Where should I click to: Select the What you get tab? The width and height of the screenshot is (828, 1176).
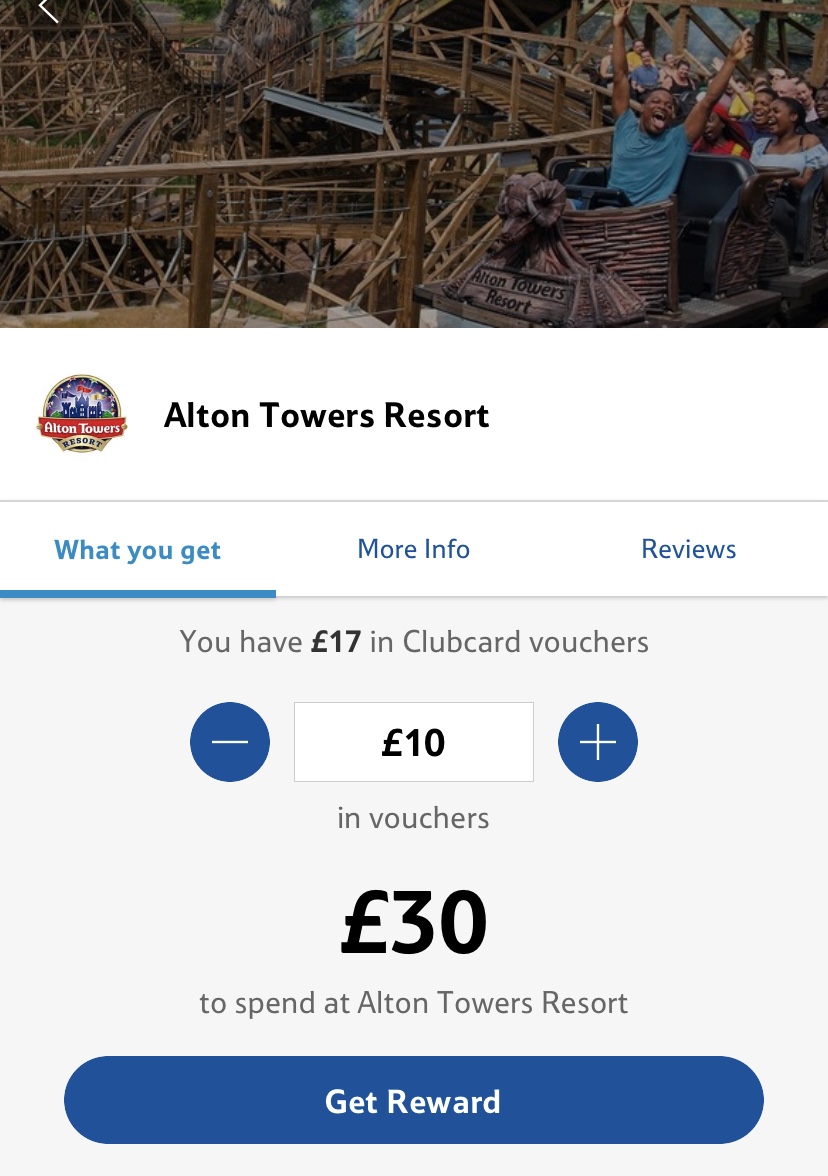click(137, 549)
